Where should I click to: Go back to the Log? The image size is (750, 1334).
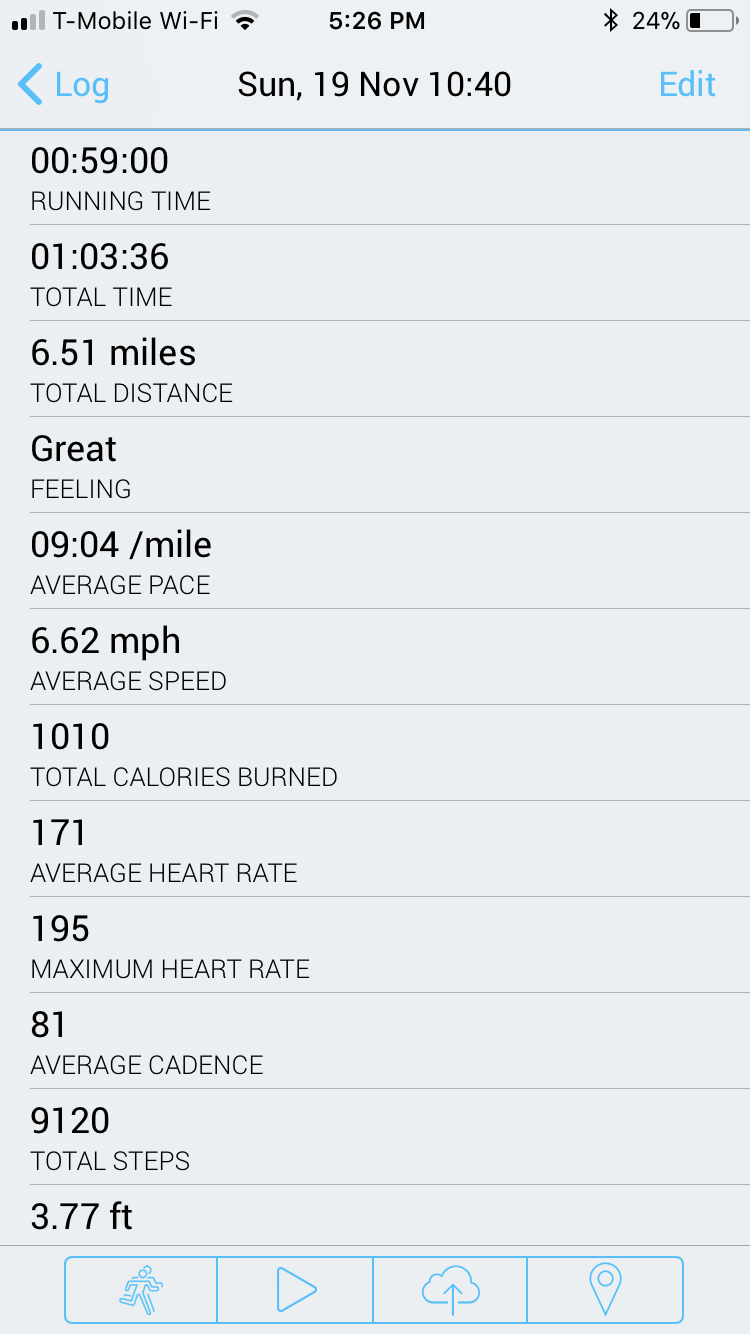(x=64, y=85)
